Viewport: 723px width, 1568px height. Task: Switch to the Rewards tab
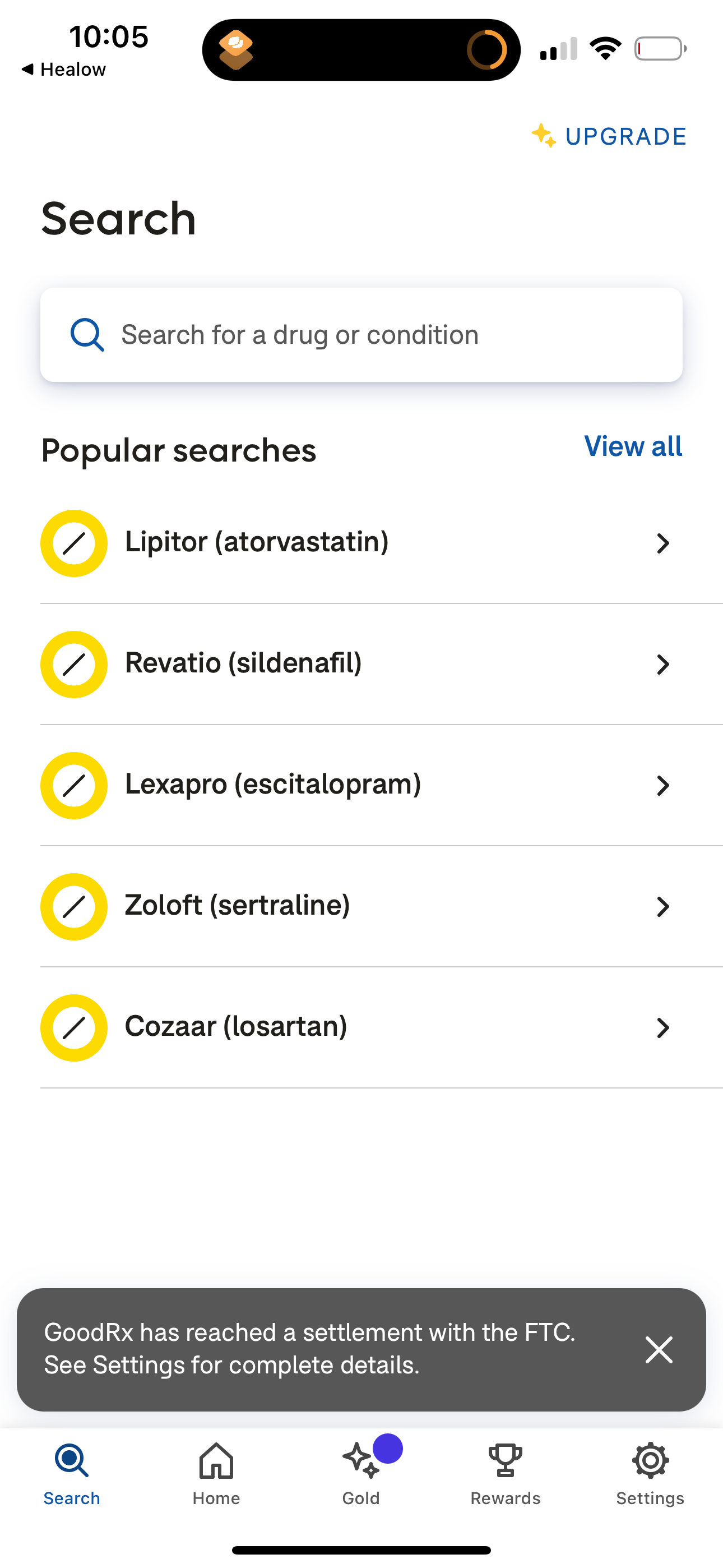pos(504,1473)
